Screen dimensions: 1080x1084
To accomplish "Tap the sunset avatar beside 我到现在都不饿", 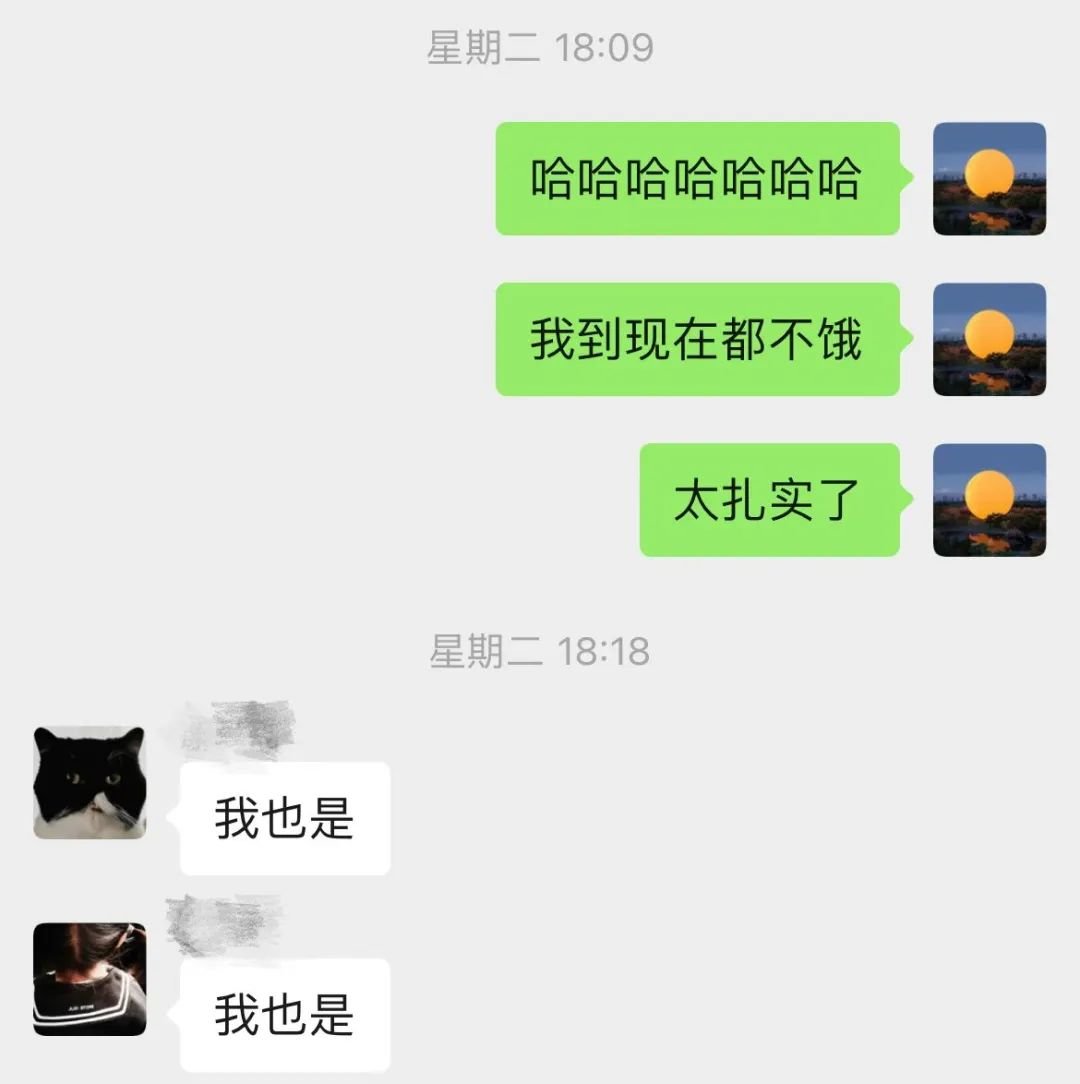I will coord(989,339).
